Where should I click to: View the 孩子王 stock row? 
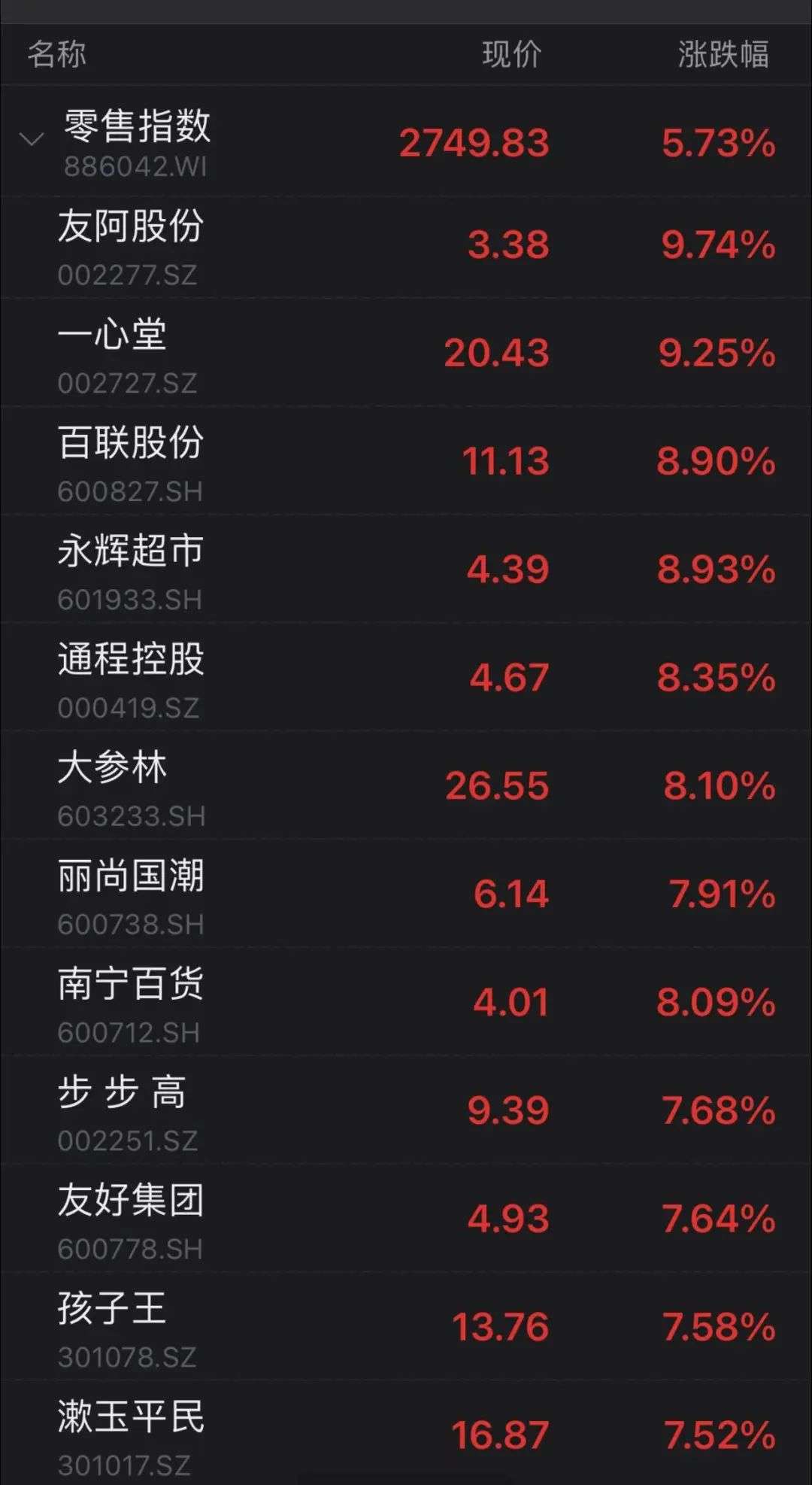(x=406, y=1327)
